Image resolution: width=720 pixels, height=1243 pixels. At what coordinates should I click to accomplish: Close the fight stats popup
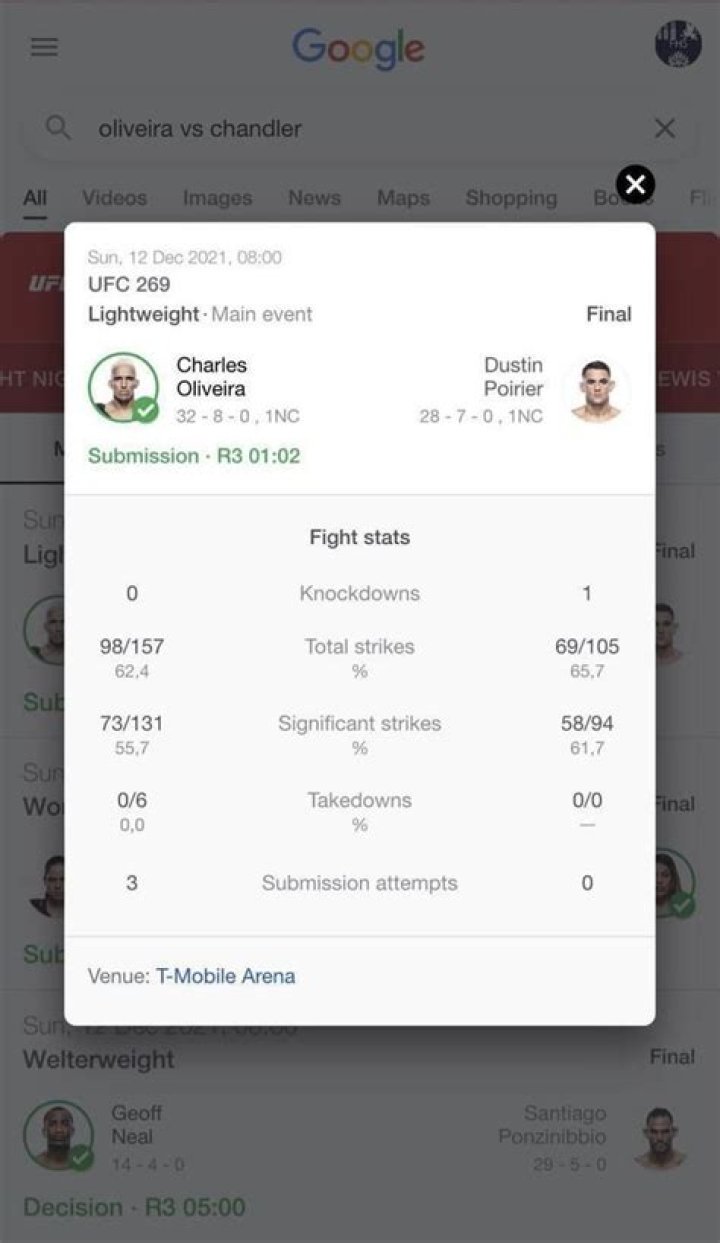(635, 184)
